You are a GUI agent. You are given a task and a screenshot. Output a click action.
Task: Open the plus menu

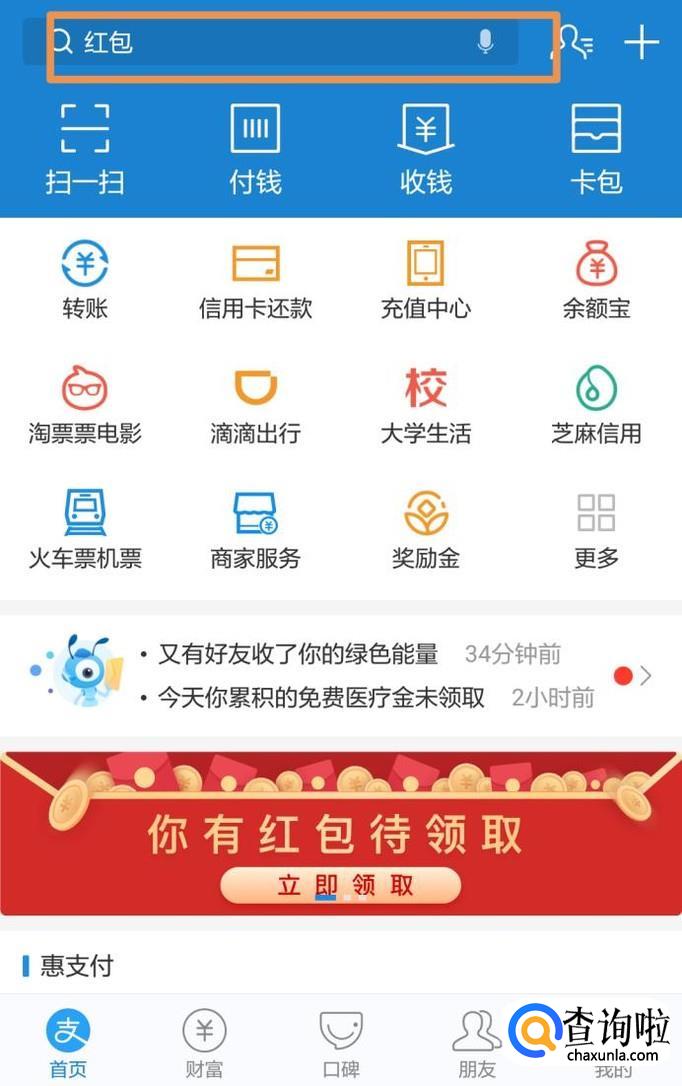click(x=641, y=42)
